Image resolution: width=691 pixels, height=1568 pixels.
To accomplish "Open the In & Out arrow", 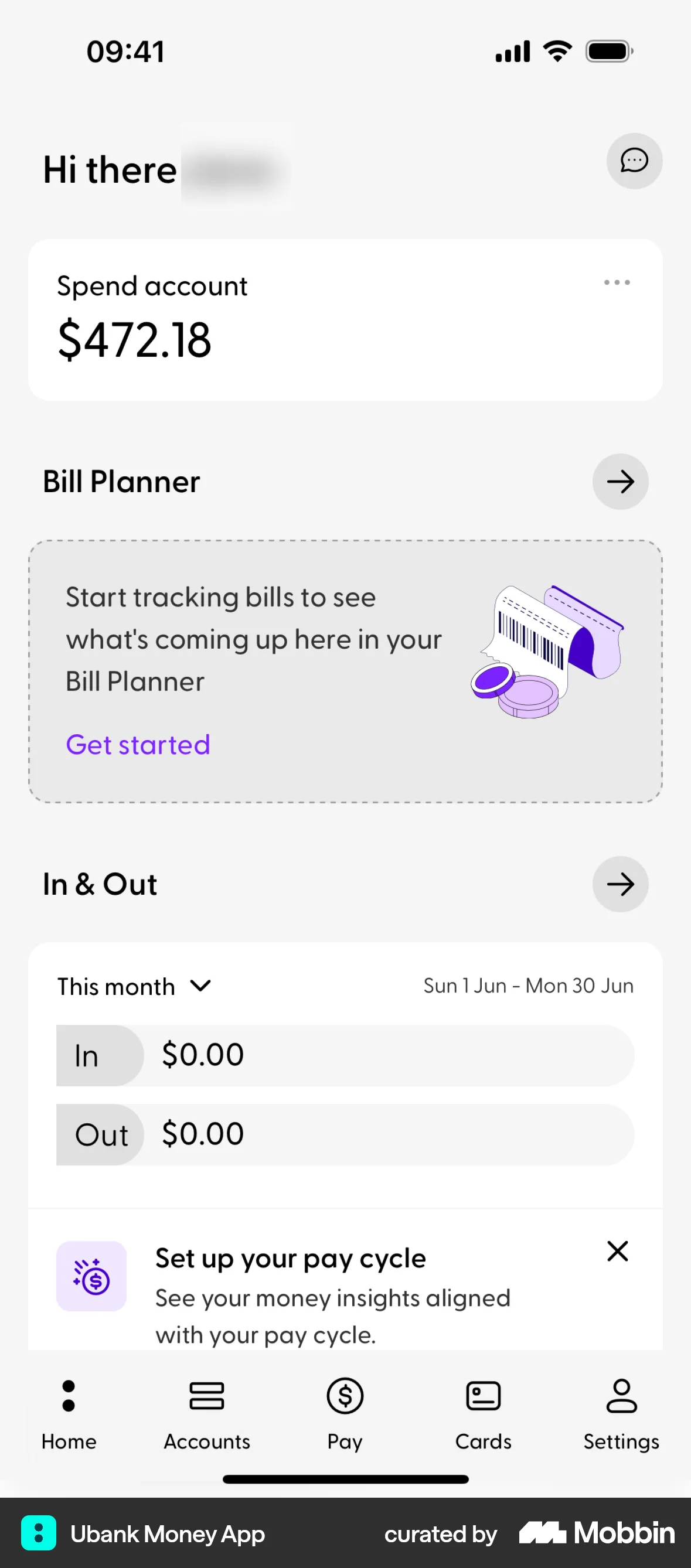I will (x=619, y=884).
